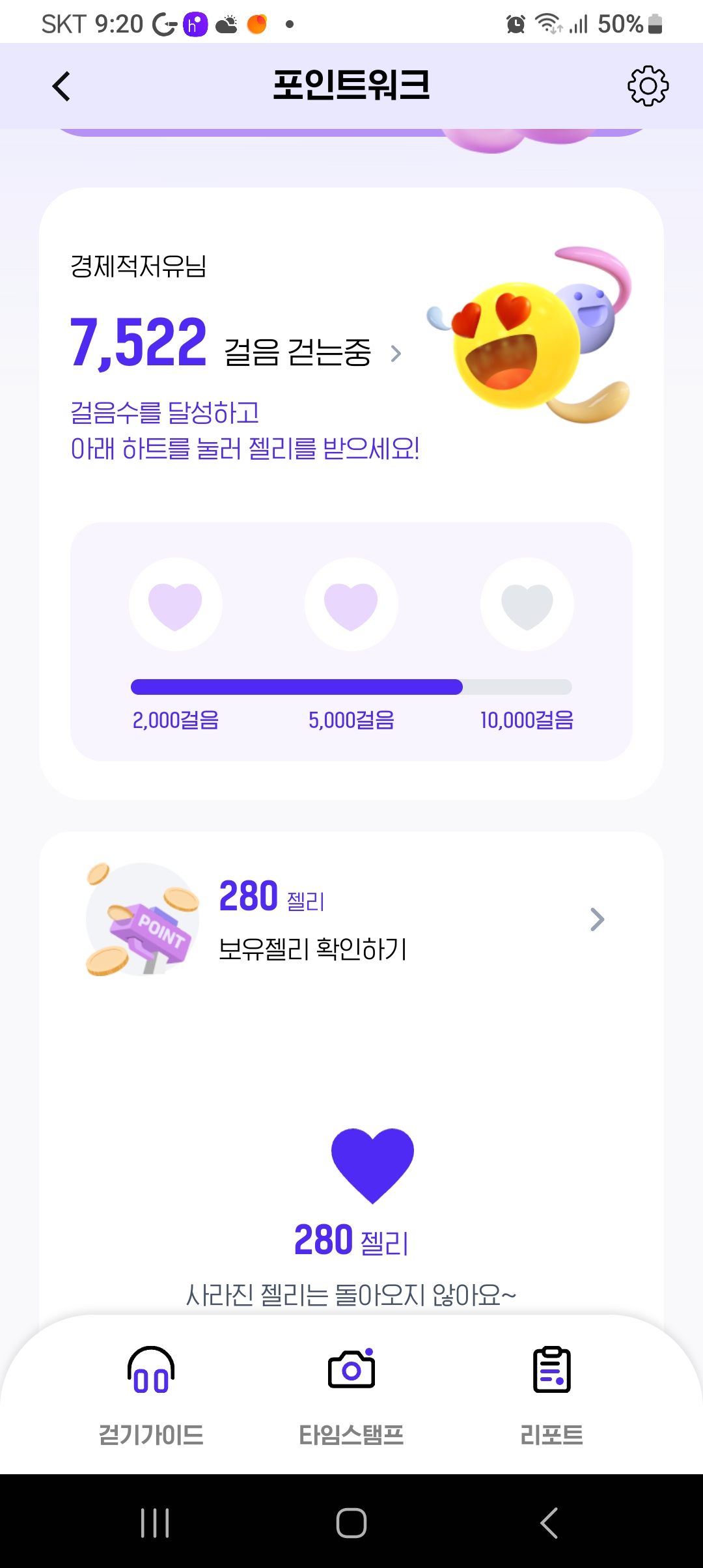
Task: Tap the big purple 280 젤리 heart
Action: [x=372, y=1164]
